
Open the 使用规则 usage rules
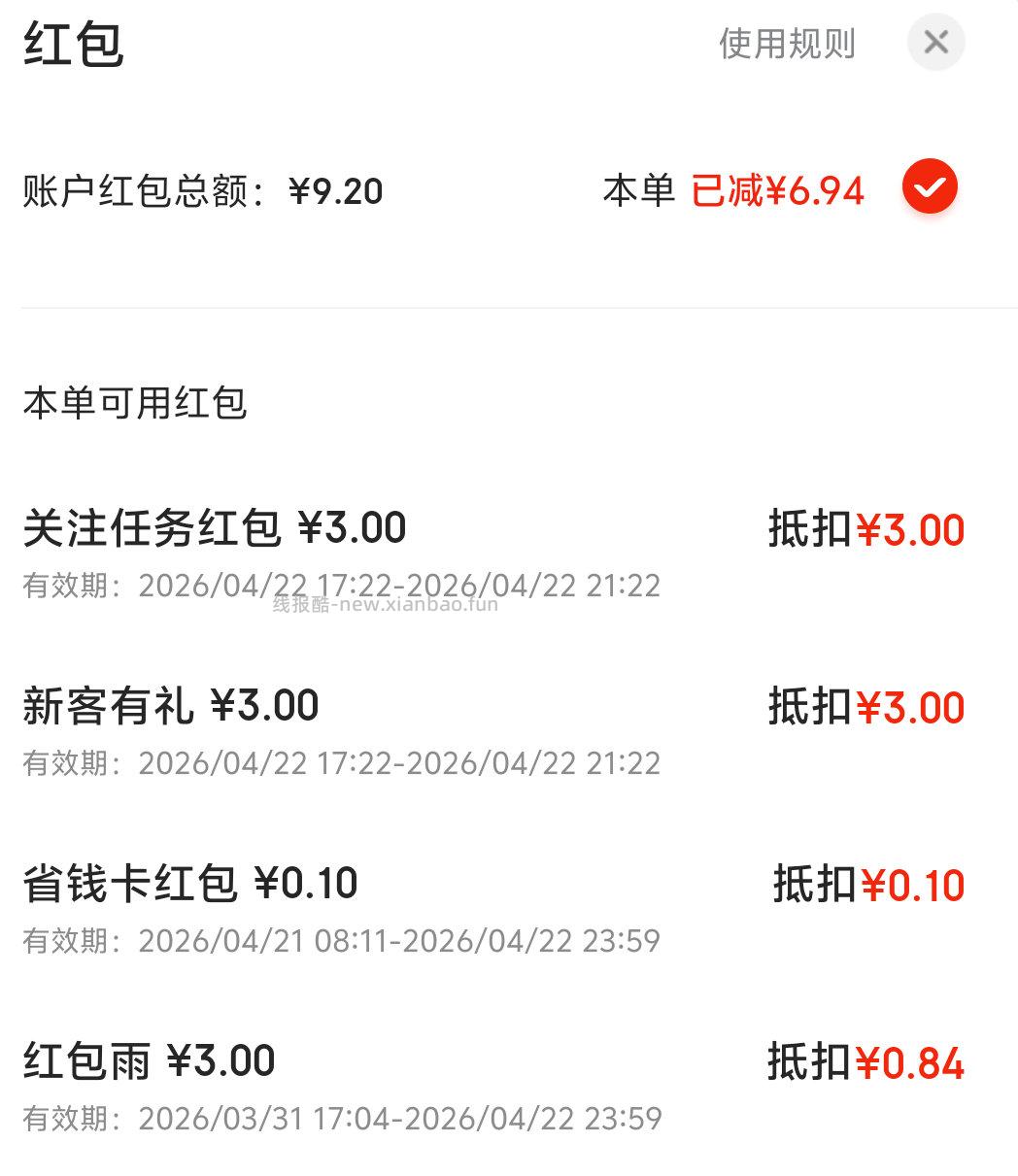(785, 44)
